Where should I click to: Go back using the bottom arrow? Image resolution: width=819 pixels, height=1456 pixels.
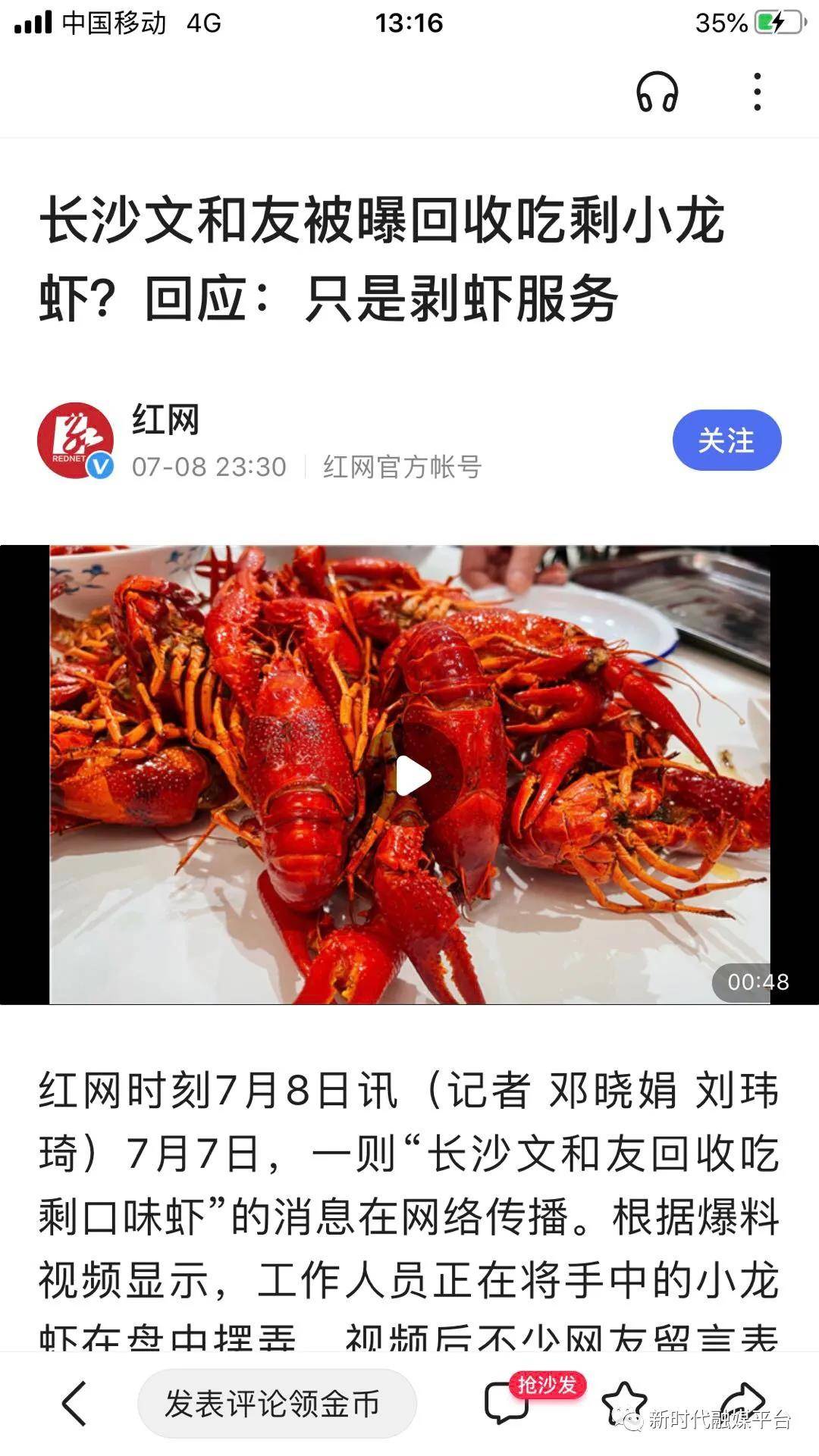pos(74,1404)
